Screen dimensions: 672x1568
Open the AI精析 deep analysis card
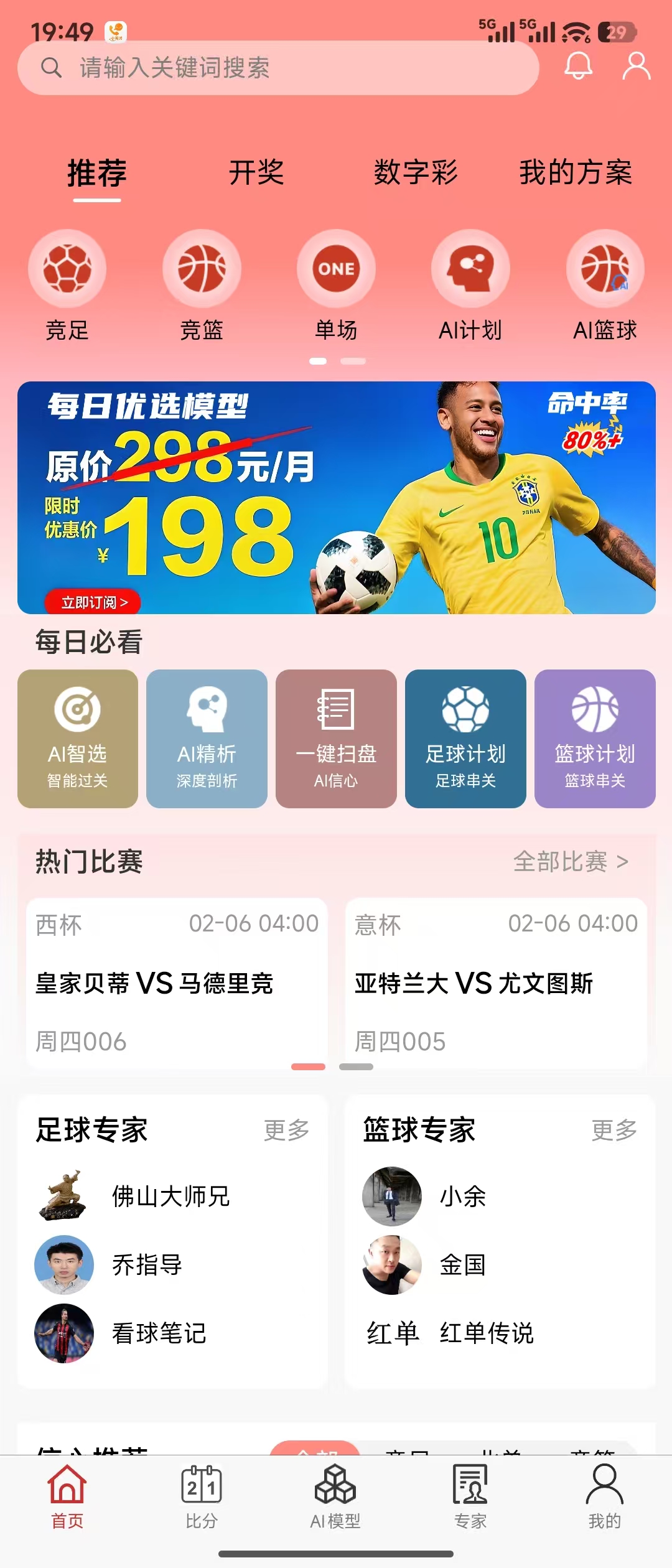pos(207,739)
